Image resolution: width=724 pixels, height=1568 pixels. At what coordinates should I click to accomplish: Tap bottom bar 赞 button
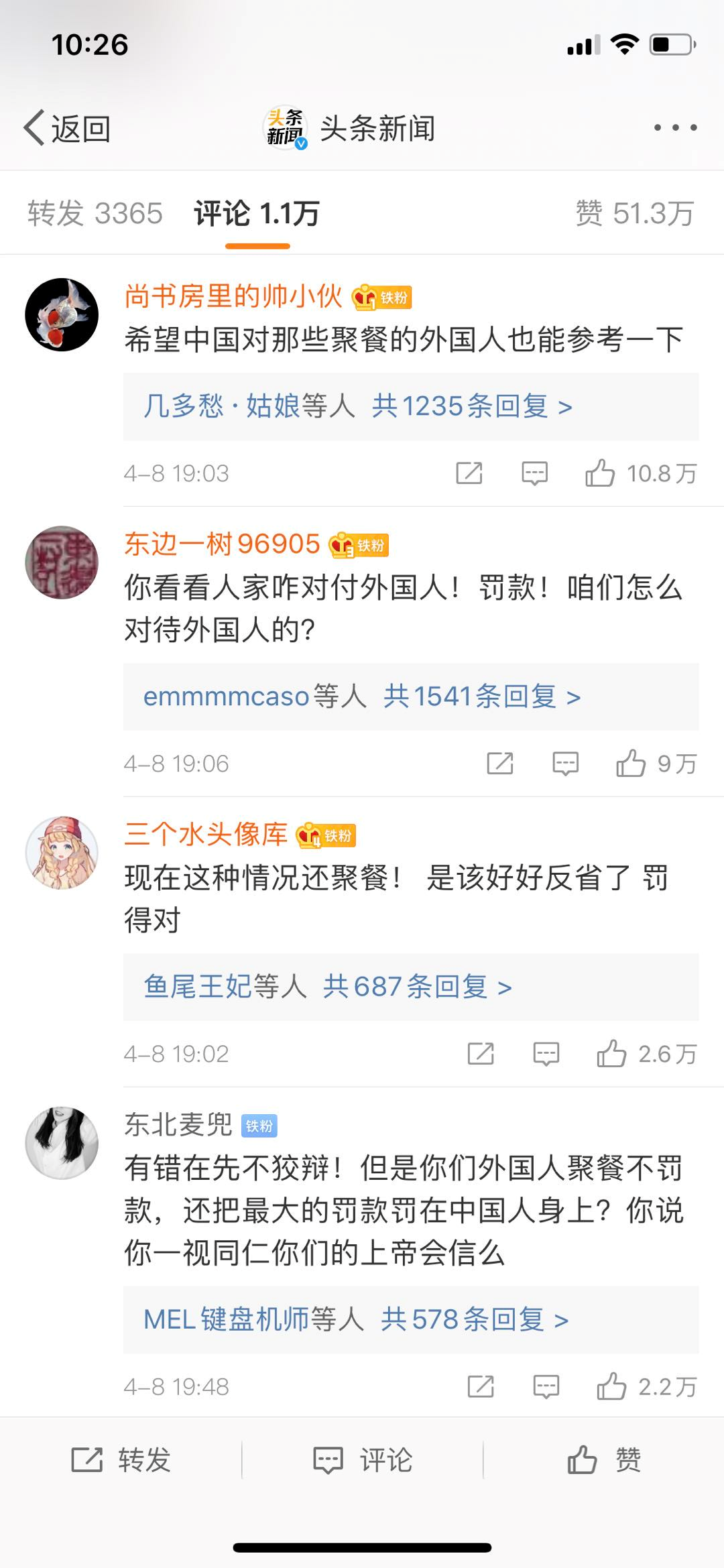(603, 1459)
